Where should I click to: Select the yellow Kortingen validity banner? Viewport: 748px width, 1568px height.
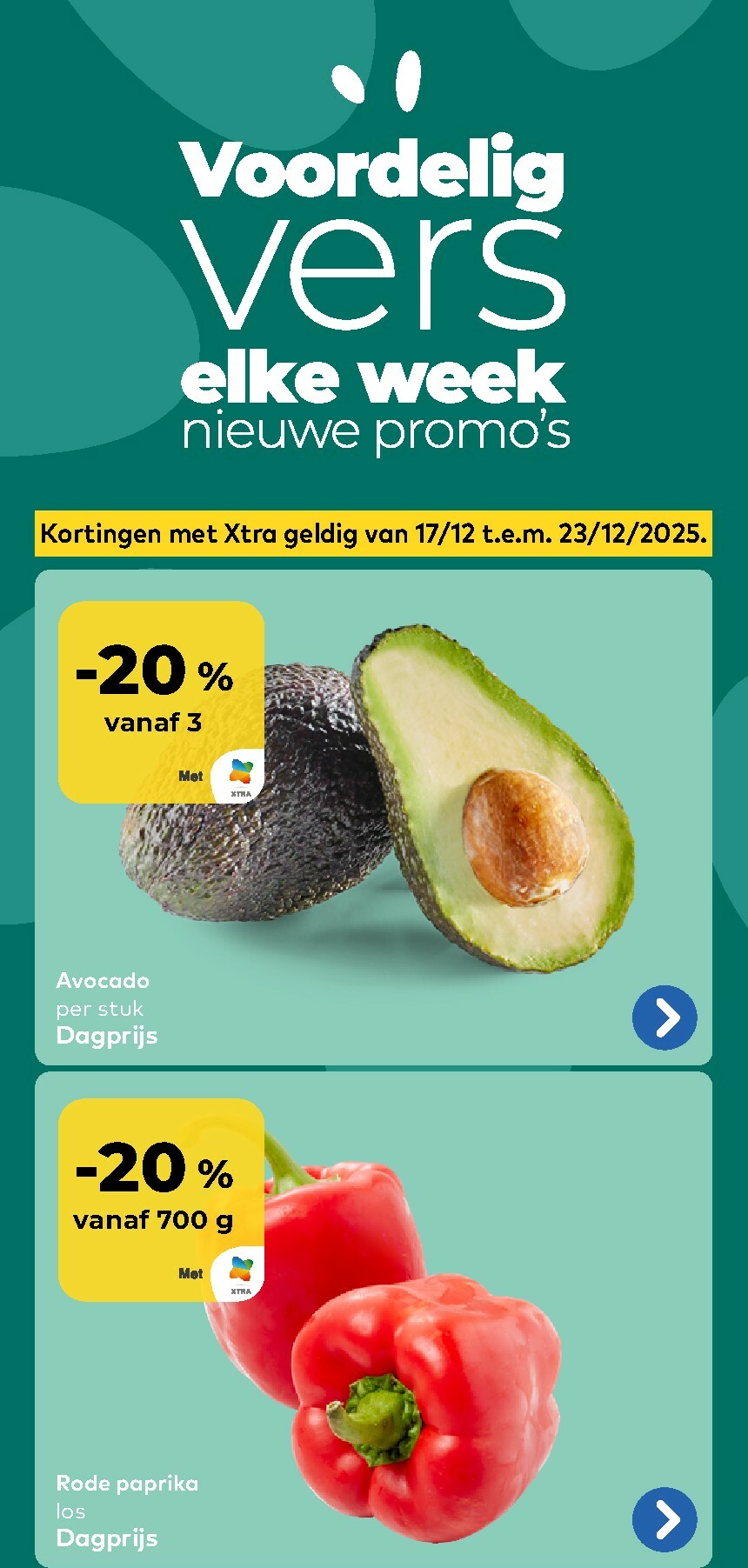tap(374, 534)
